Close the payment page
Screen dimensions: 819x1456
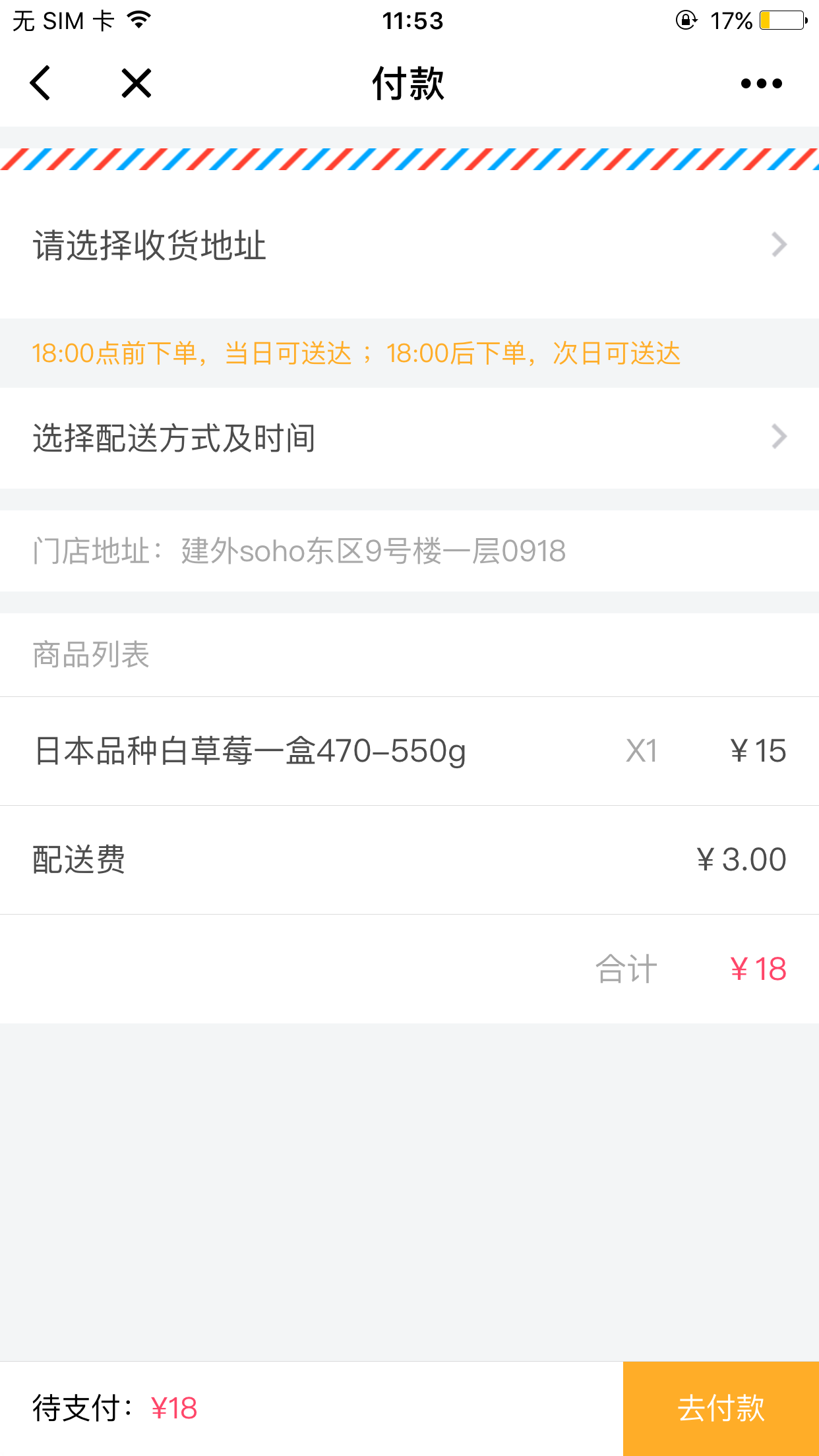(136, 83)
